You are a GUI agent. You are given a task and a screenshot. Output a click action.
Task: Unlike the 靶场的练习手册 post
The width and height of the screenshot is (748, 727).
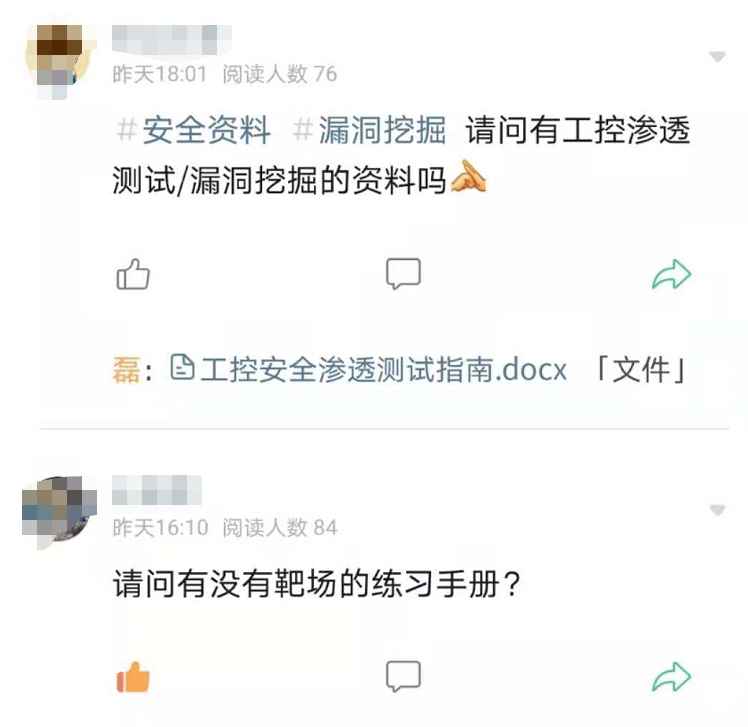coord(133,677)
